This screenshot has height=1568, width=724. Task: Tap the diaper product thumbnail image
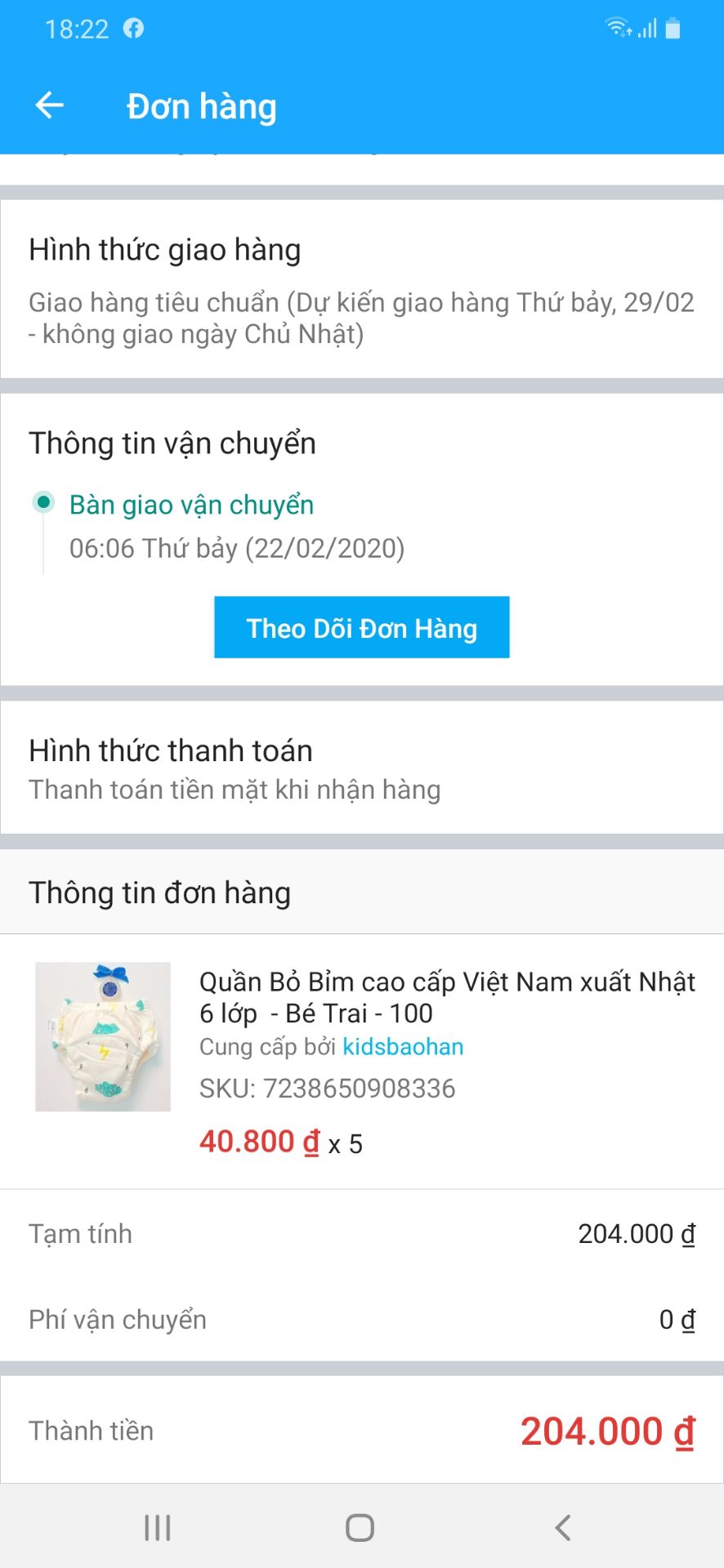coord(103,1037)
